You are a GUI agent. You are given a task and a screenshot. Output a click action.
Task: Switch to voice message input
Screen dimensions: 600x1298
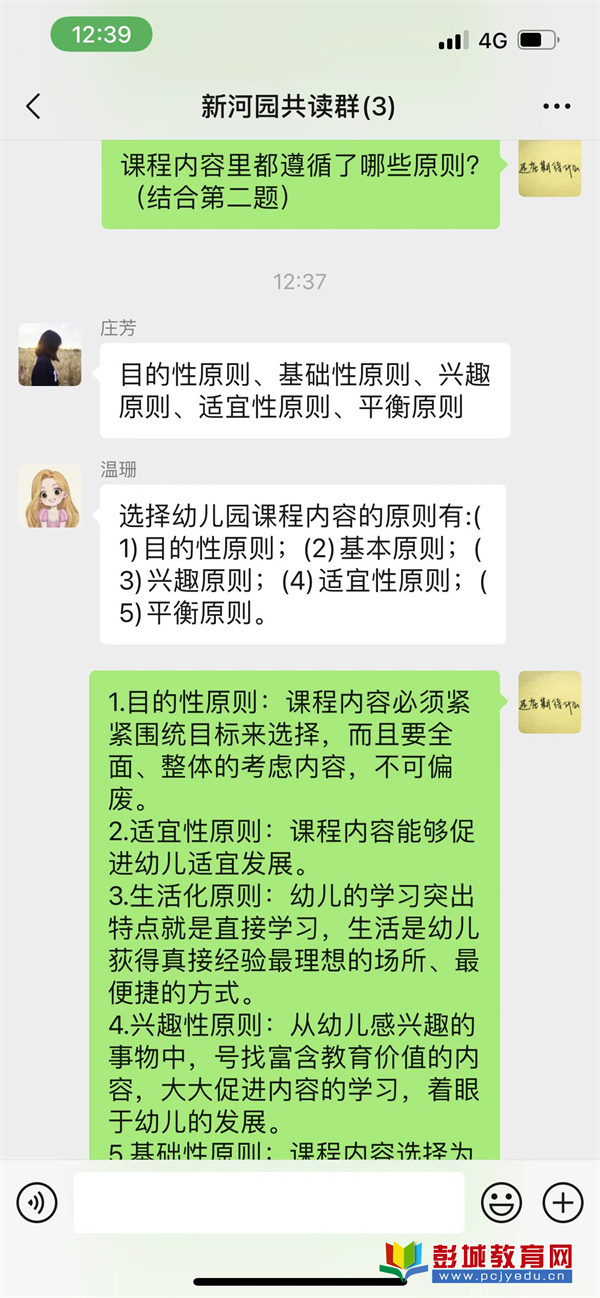click(37, 1201)
